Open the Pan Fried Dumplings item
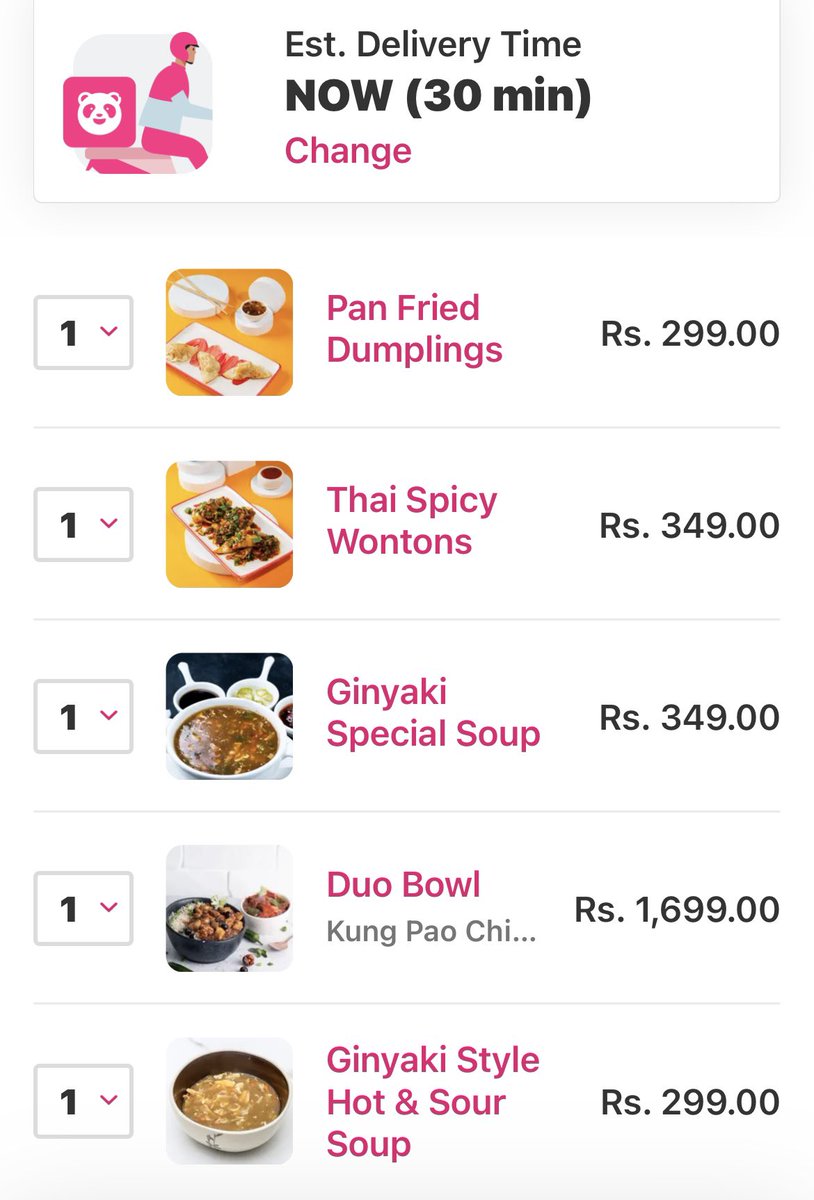814x1200 pixels. coord(414,329)
